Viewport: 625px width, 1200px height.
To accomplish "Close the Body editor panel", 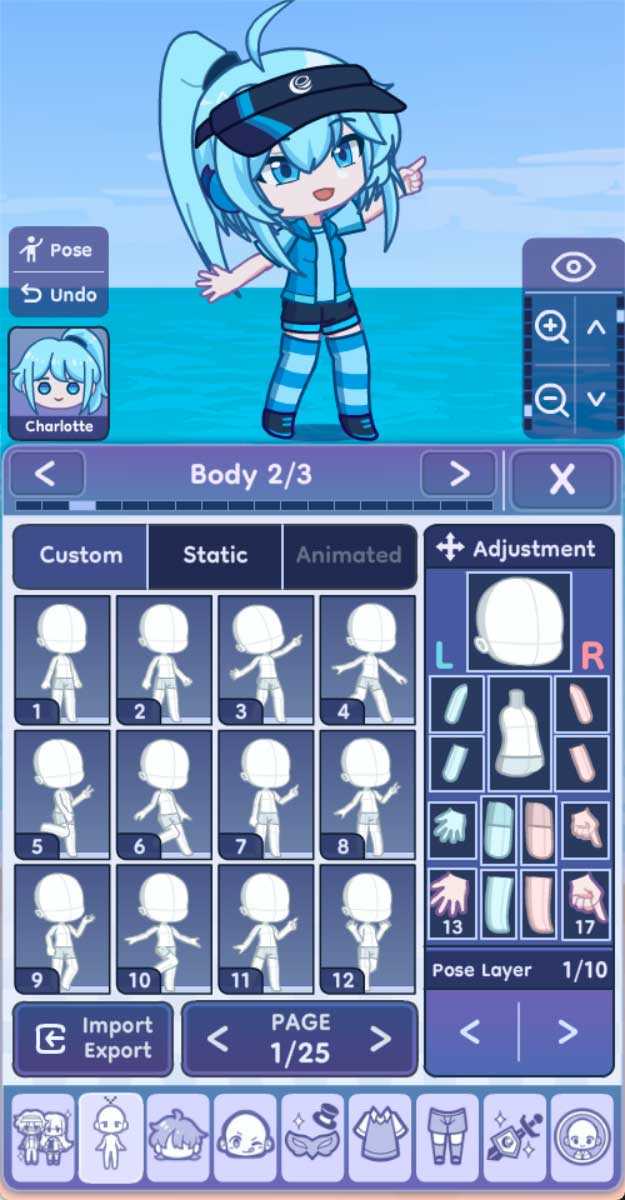I will tap(562, 479).
